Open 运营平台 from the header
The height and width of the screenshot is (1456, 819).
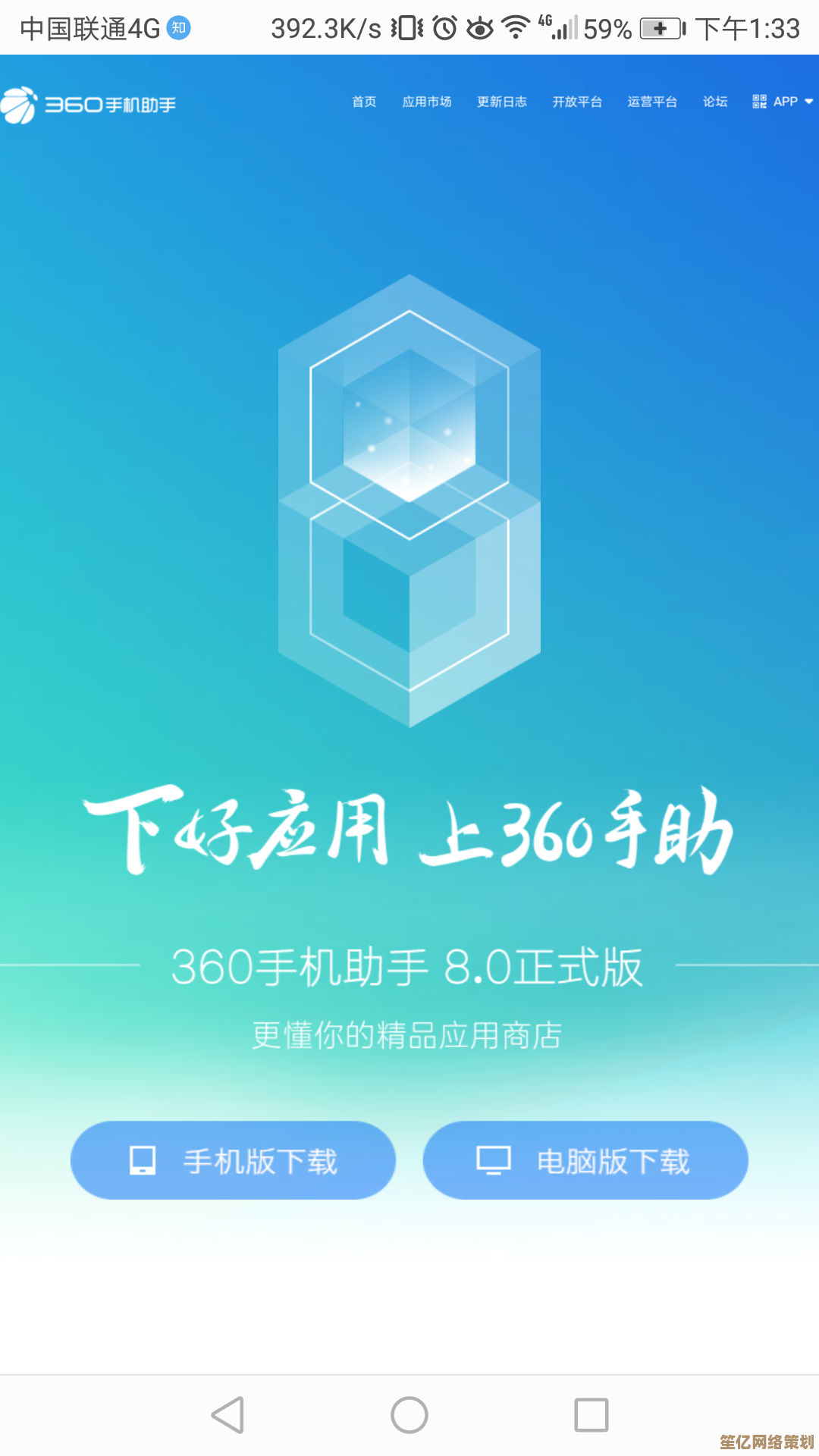(652, 102)
